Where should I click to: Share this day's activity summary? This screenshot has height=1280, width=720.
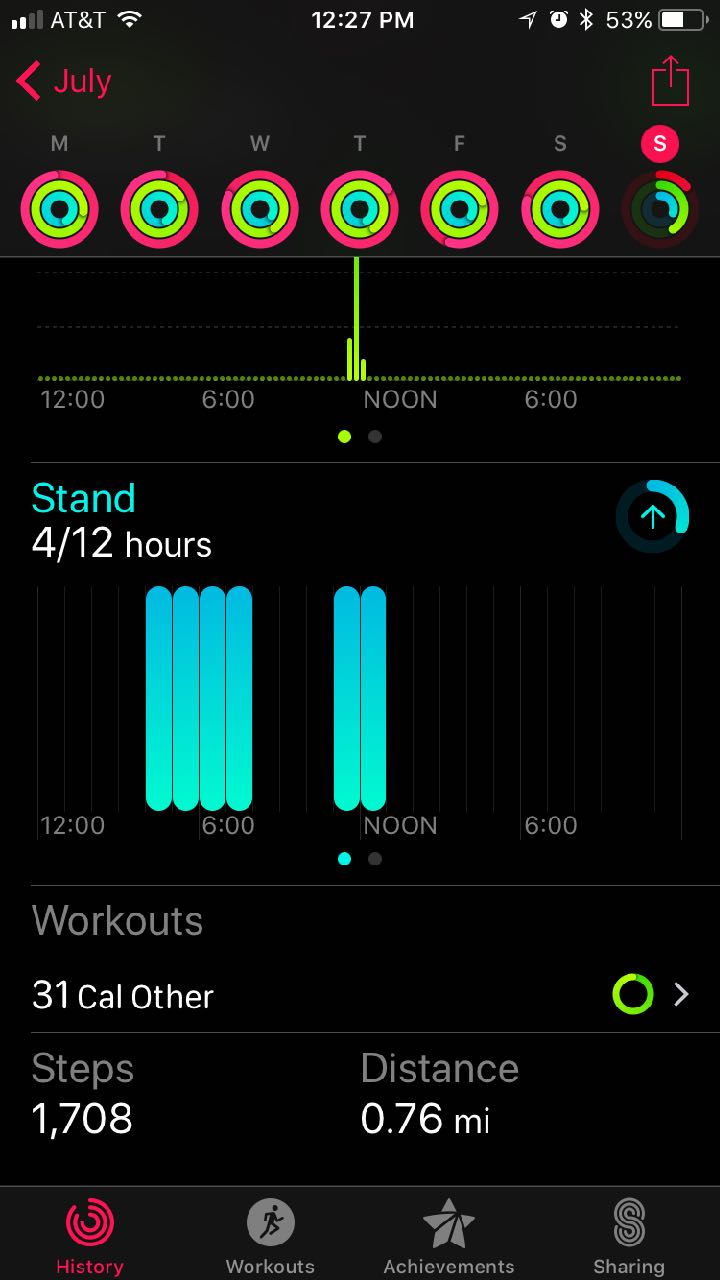[670, 80]
